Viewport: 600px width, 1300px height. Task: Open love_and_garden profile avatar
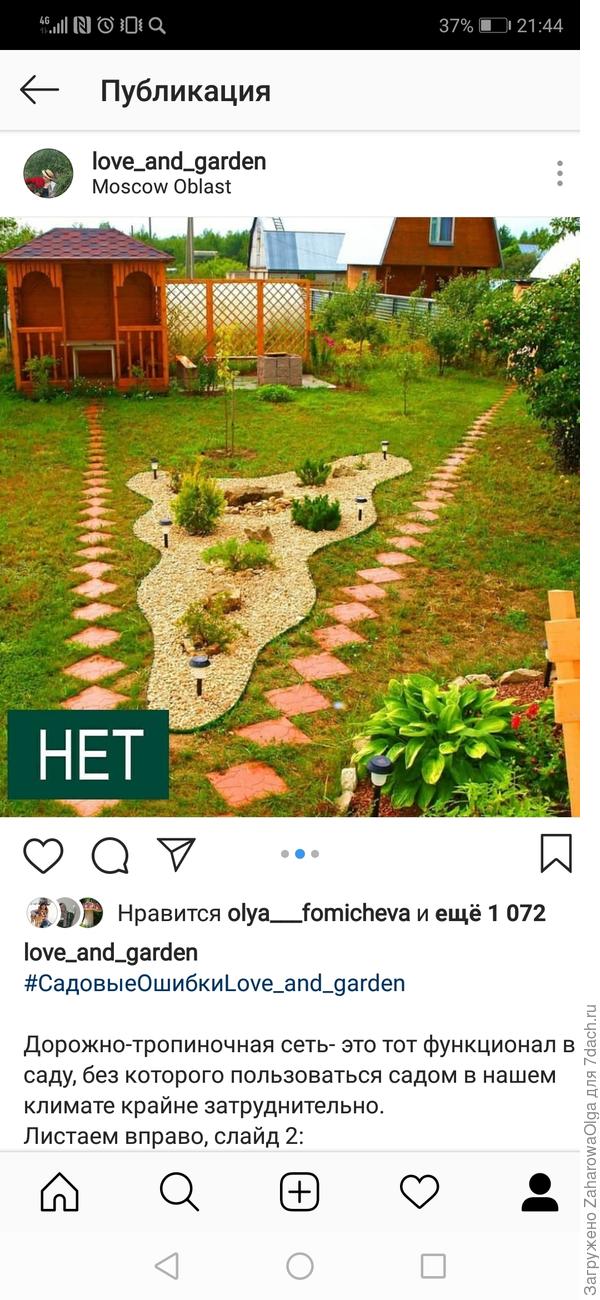click(48, 173)
